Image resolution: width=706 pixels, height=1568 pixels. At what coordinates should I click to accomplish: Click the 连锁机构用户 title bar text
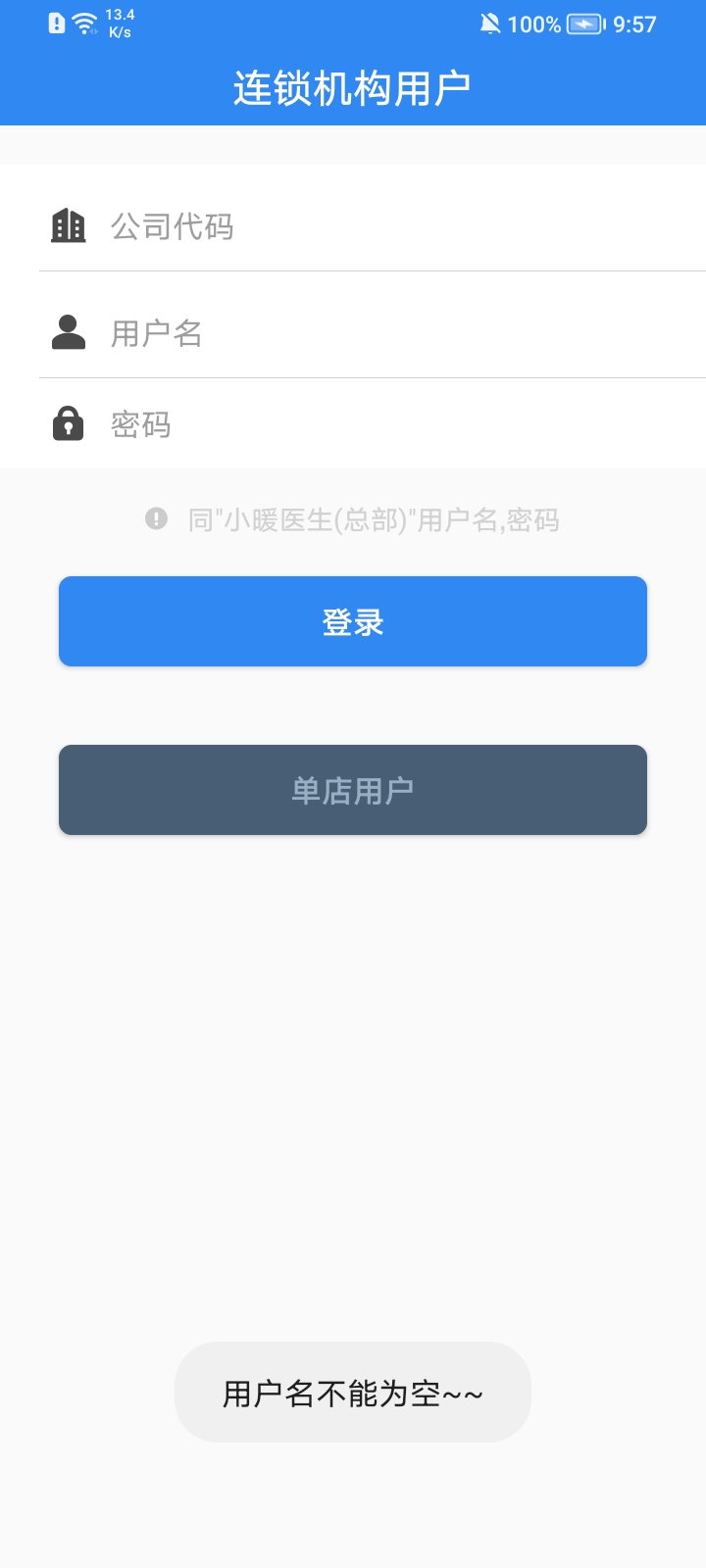[353, 85]
